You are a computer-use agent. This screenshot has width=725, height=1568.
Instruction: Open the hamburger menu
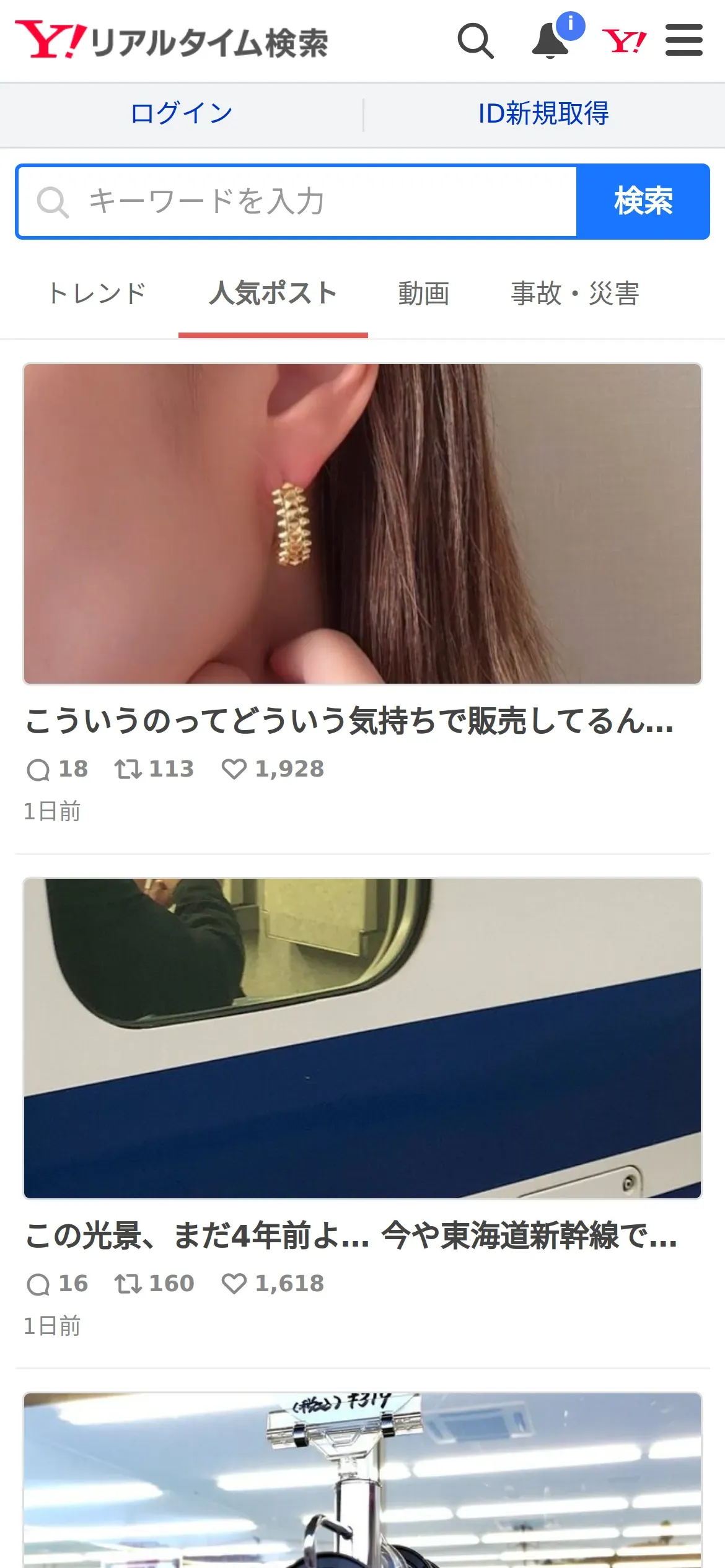pos(684,40)
